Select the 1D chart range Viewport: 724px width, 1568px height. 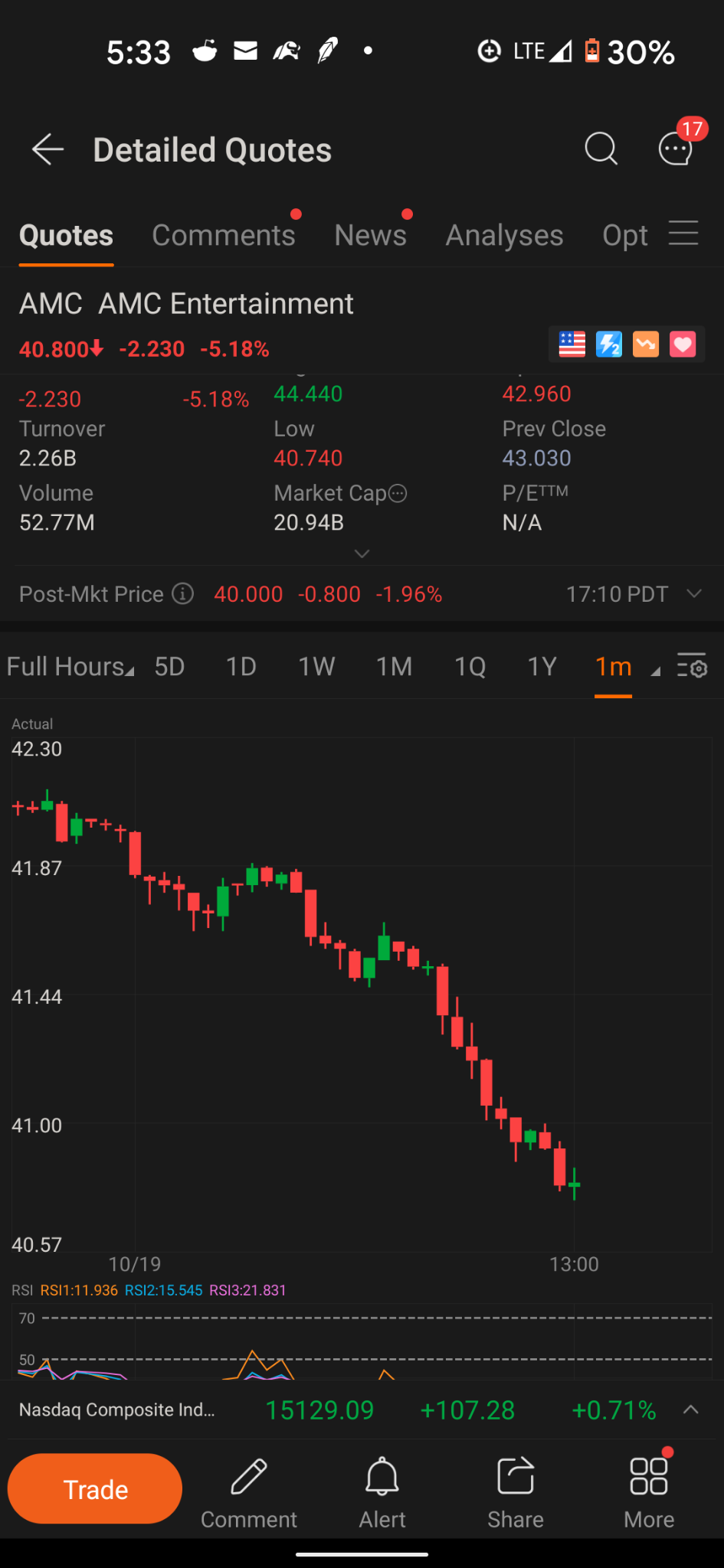241,666
